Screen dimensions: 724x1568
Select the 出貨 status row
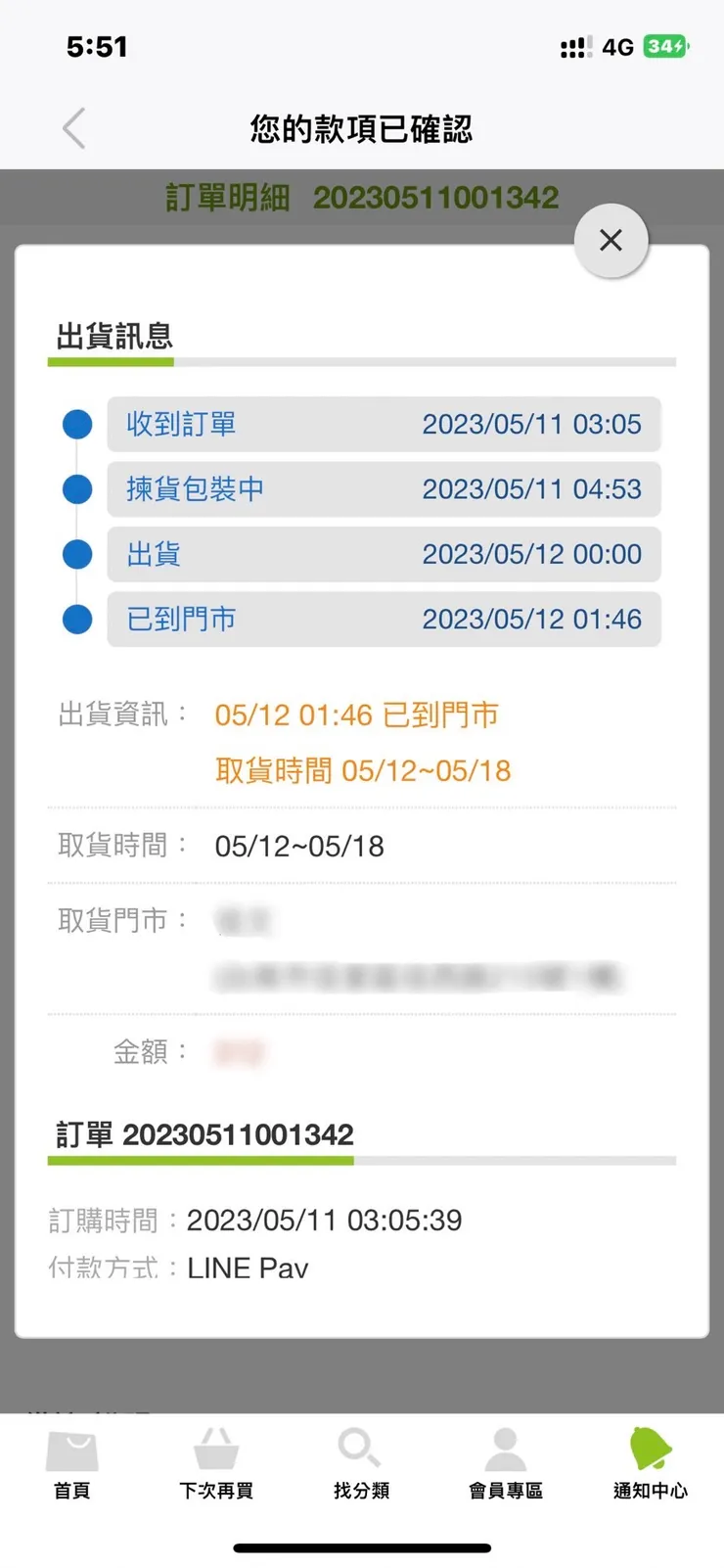click(385, 554)
